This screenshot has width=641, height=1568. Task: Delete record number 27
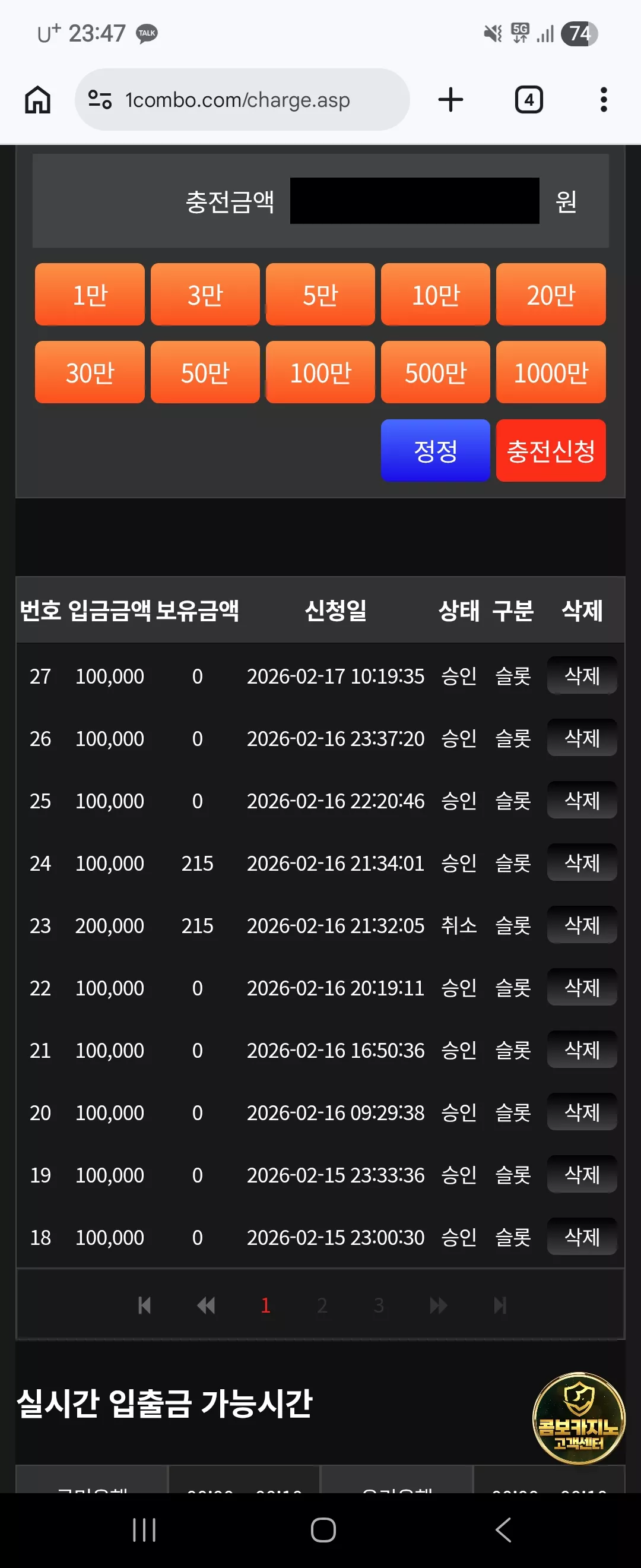tap(582, 676)
